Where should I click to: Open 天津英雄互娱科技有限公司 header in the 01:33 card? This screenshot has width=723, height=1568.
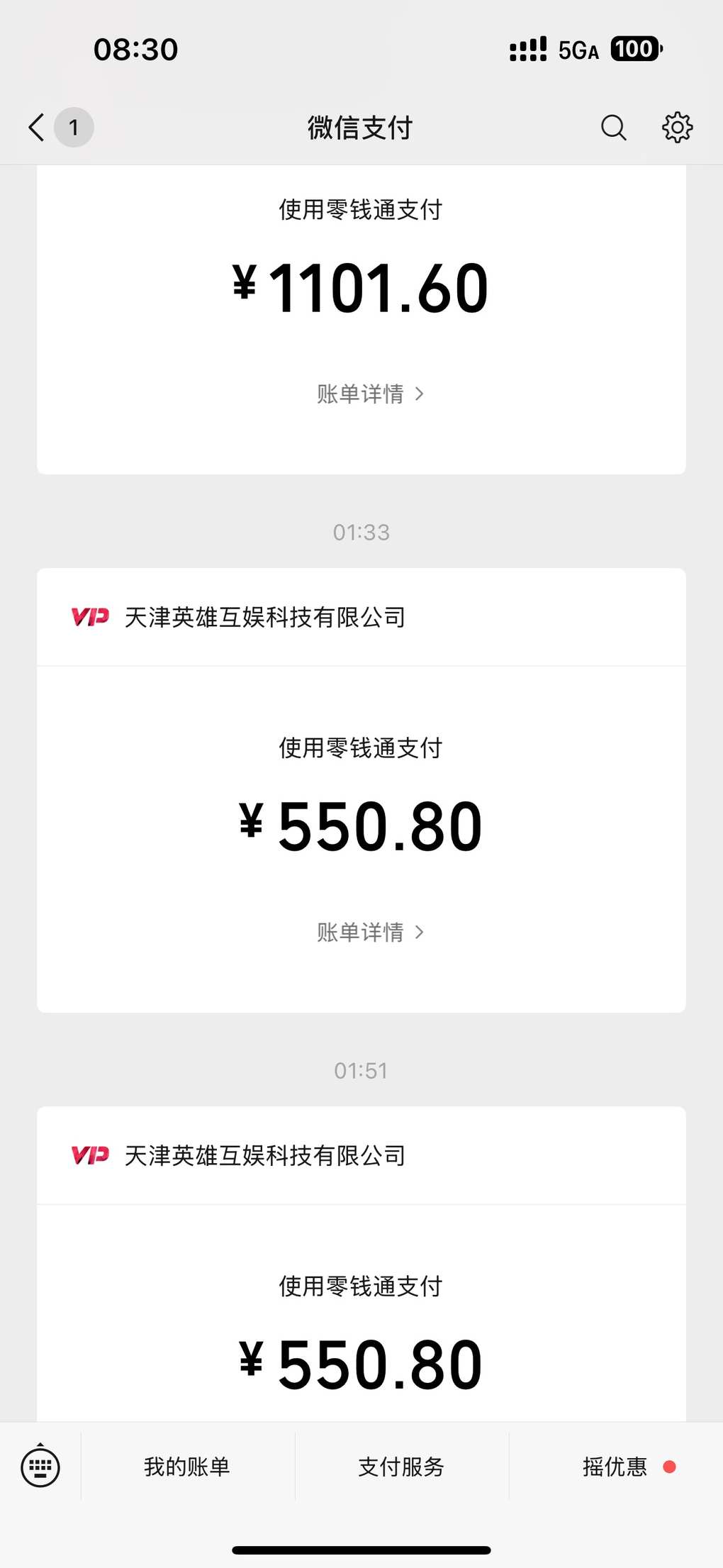click(265, 617)
